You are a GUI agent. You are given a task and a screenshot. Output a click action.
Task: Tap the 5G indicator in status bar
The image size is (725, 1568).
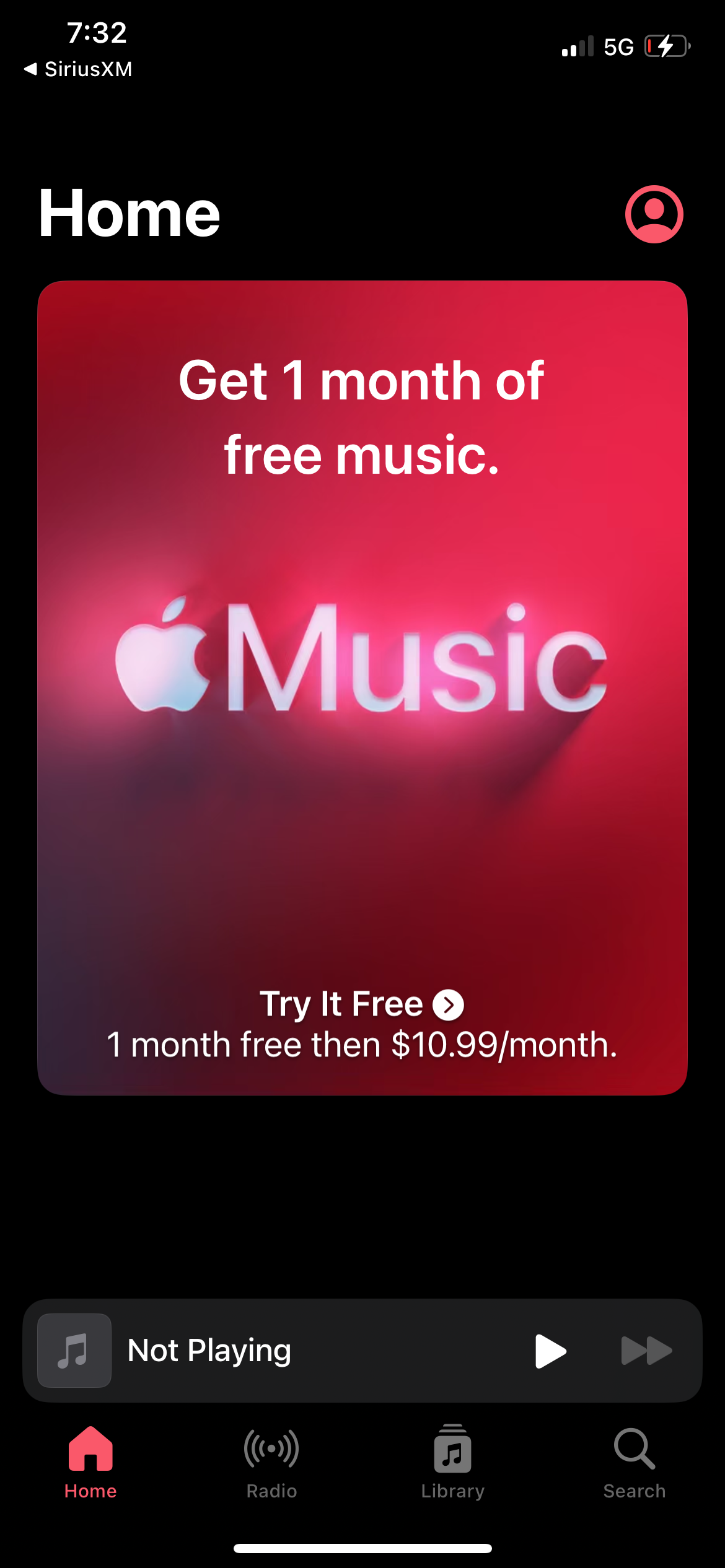click(x=618, y=45)
